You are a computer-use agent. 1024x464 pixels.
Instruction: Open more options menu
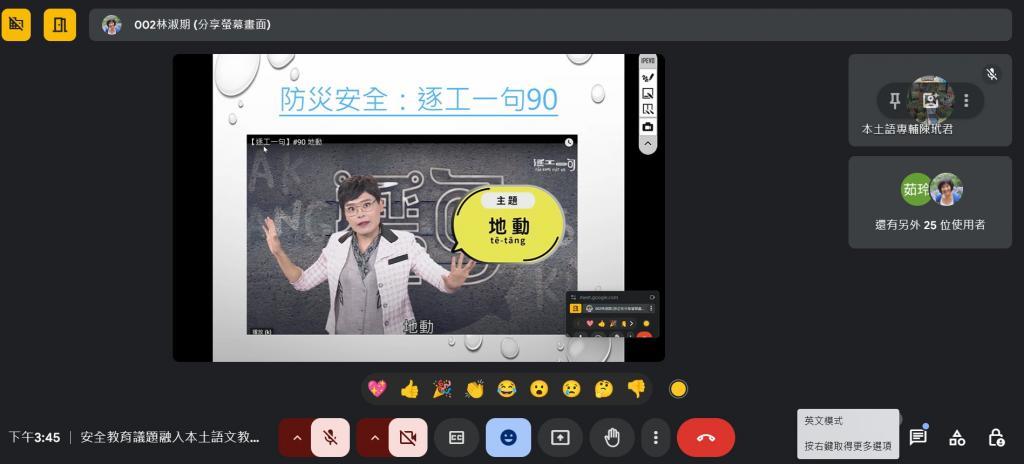point(655,438)
